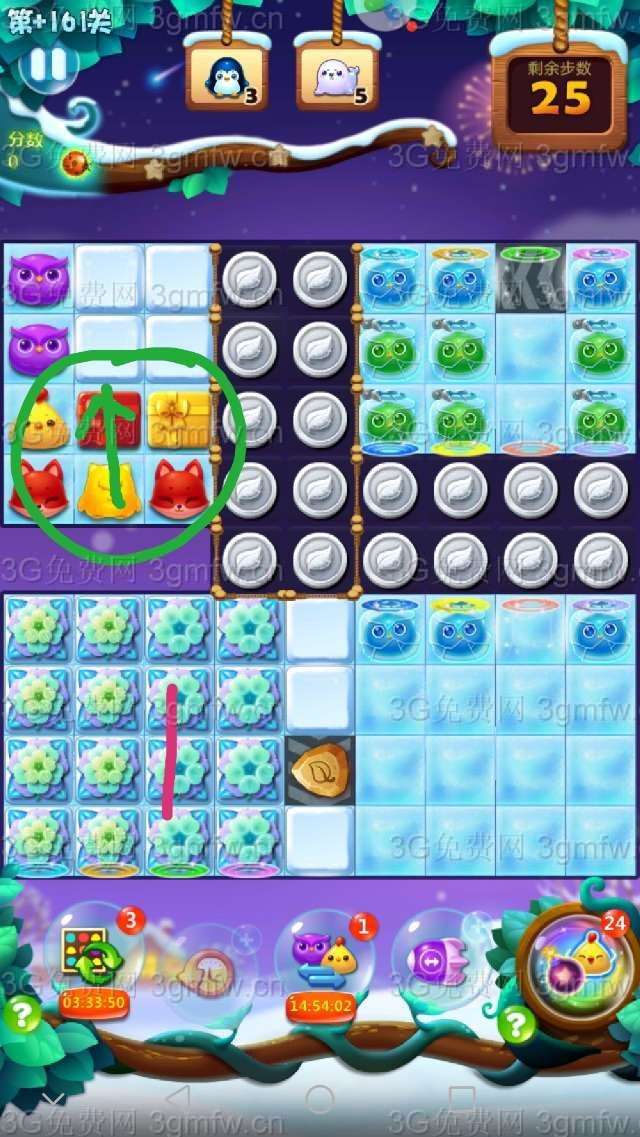Tap the yellow gift box tile

click(180, 418)
